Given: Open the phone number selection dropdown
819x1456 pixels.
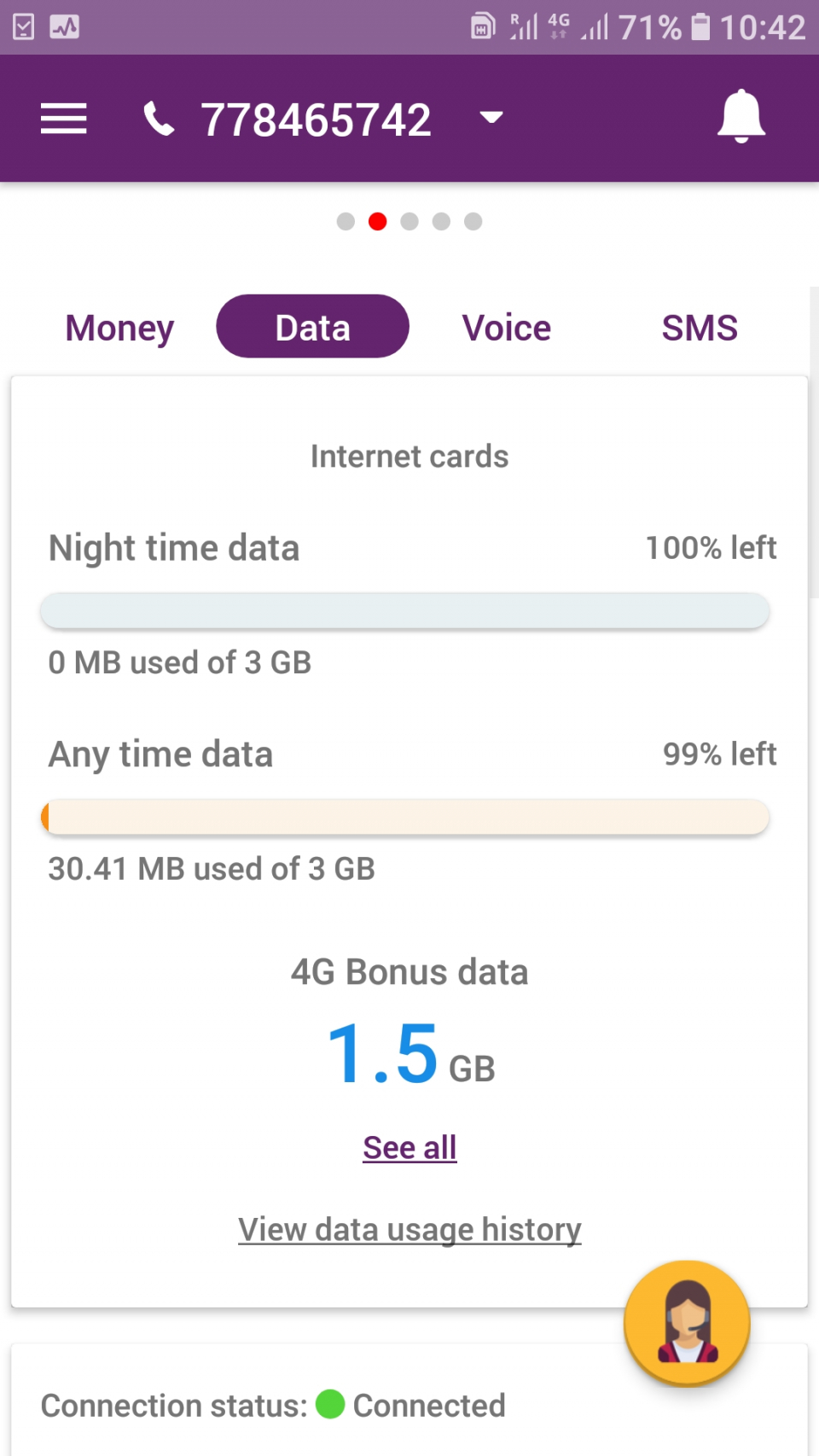Looking at the screenshot, I should (x=491, y=119).
